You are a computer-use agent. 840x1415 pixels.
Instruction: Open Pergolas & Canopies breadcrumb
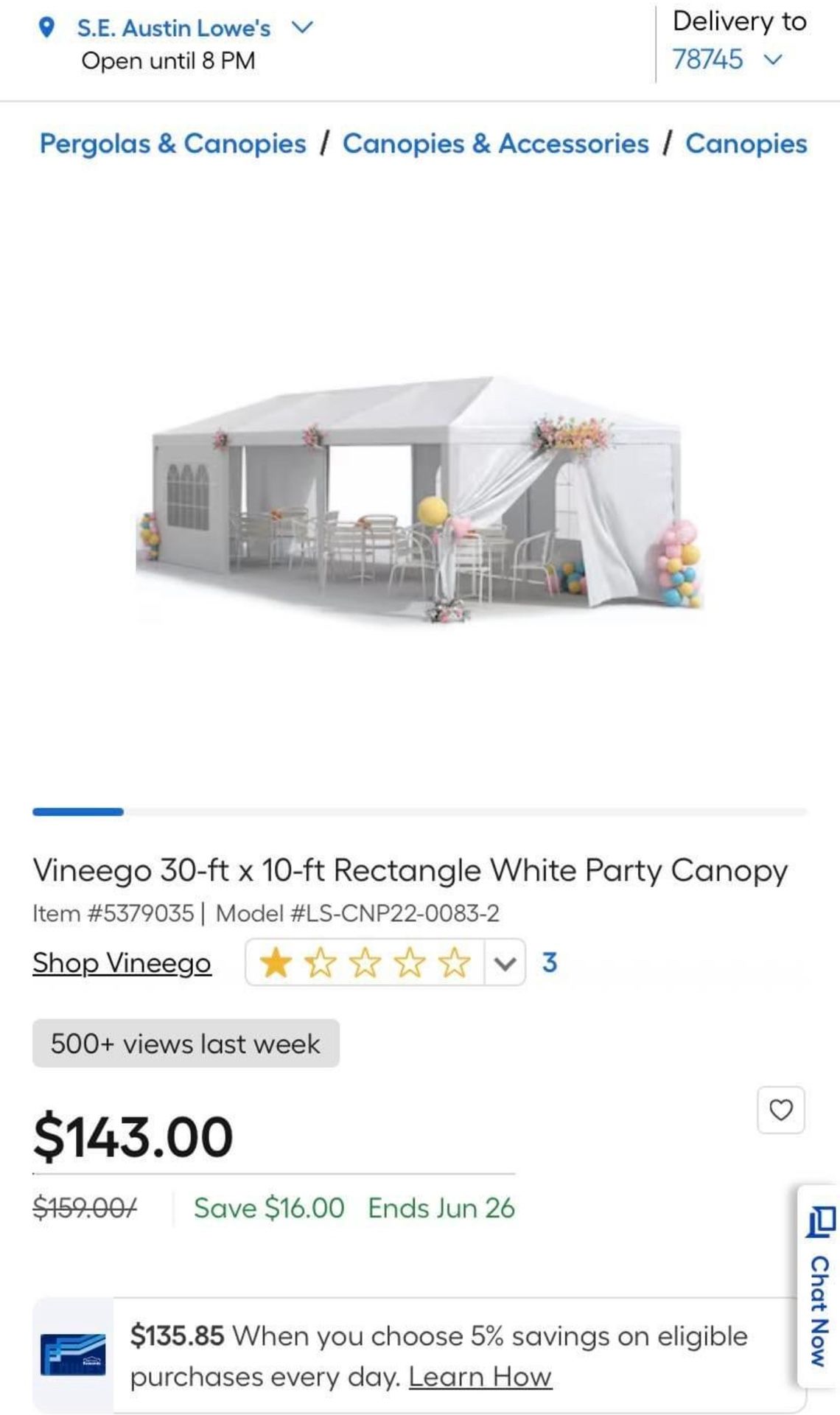(174, 143)
